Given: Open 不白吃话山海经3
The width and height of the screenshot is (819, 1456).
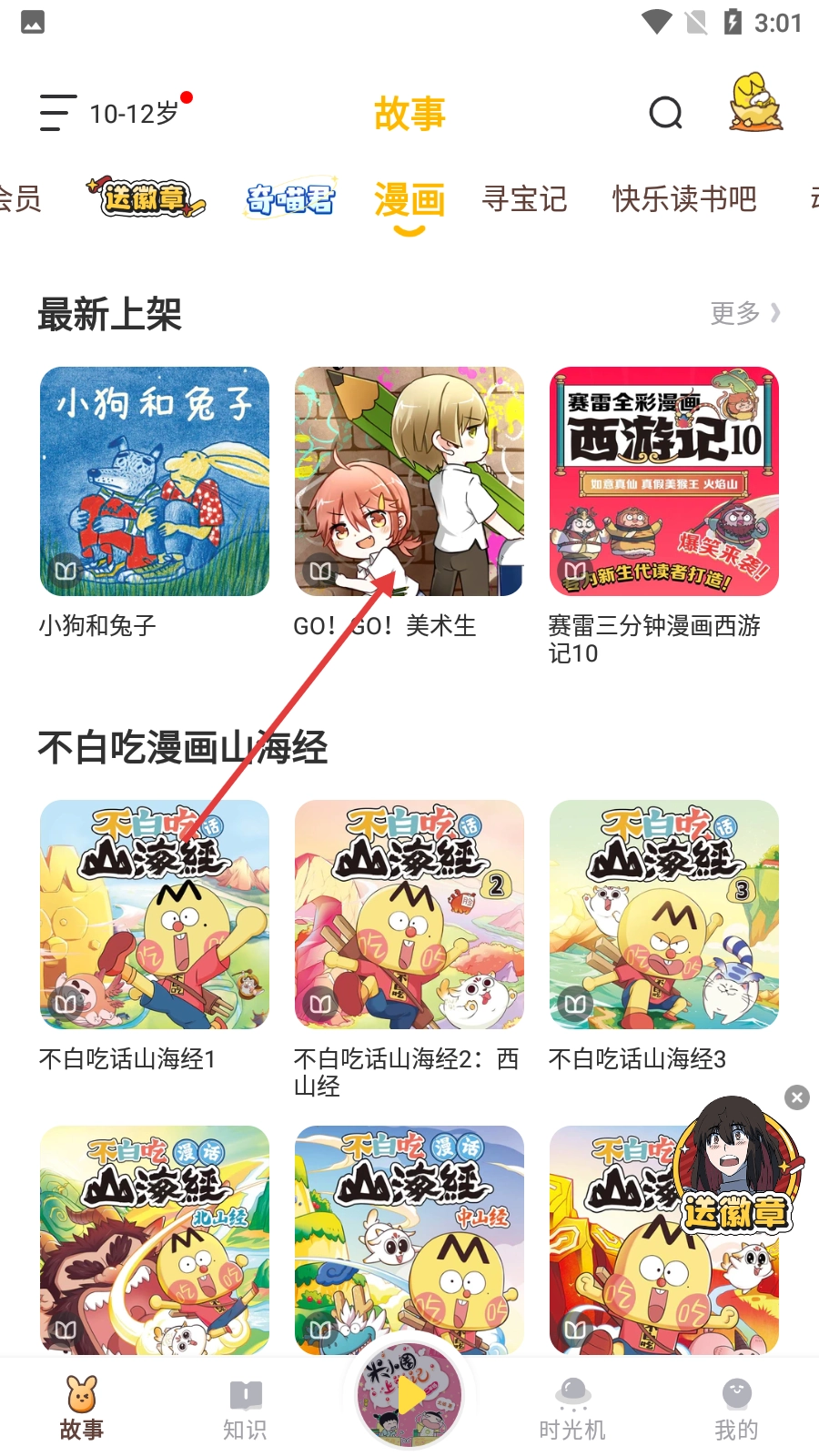Looking at the screenshot, I should [x=664, y=915].
